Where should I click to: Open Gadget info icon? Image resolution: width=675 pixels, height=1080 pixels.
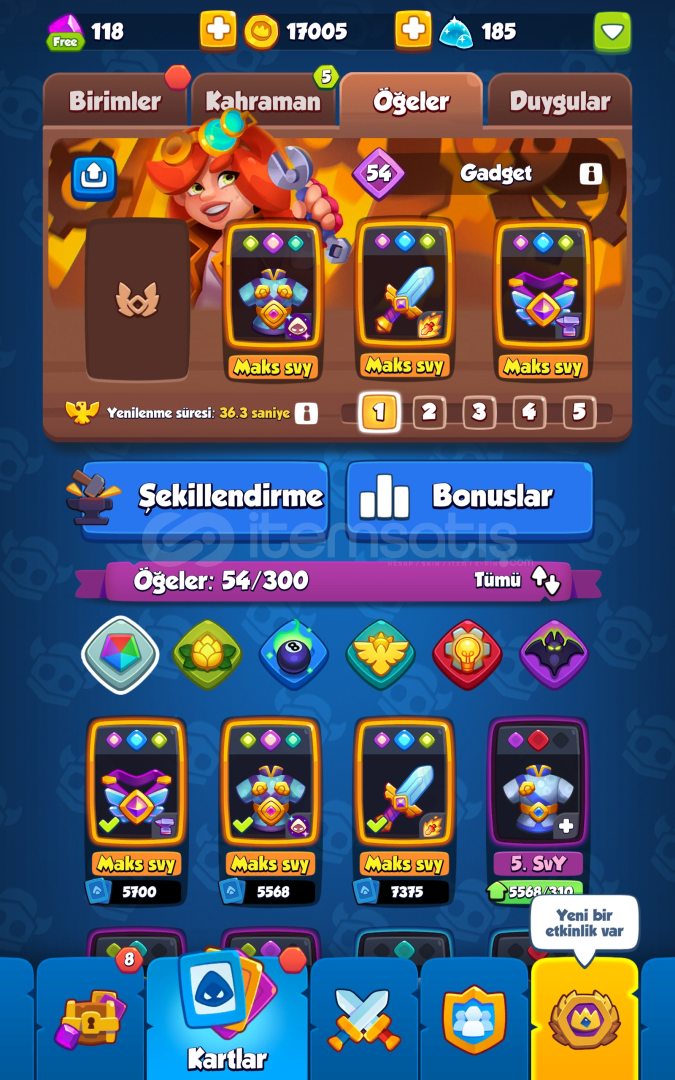[590, 174]
